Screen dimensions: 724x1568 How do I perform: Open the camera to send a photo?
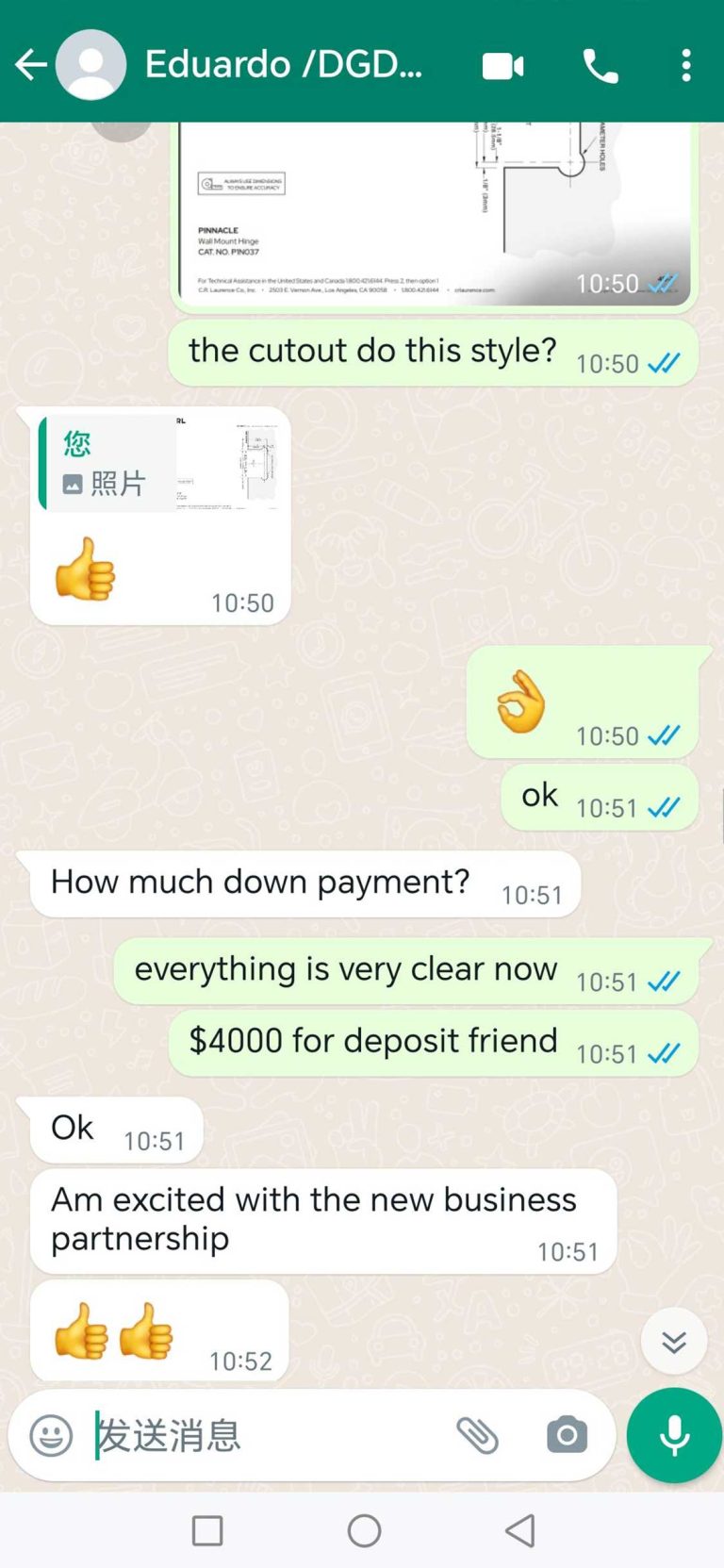click(567, 1436)
